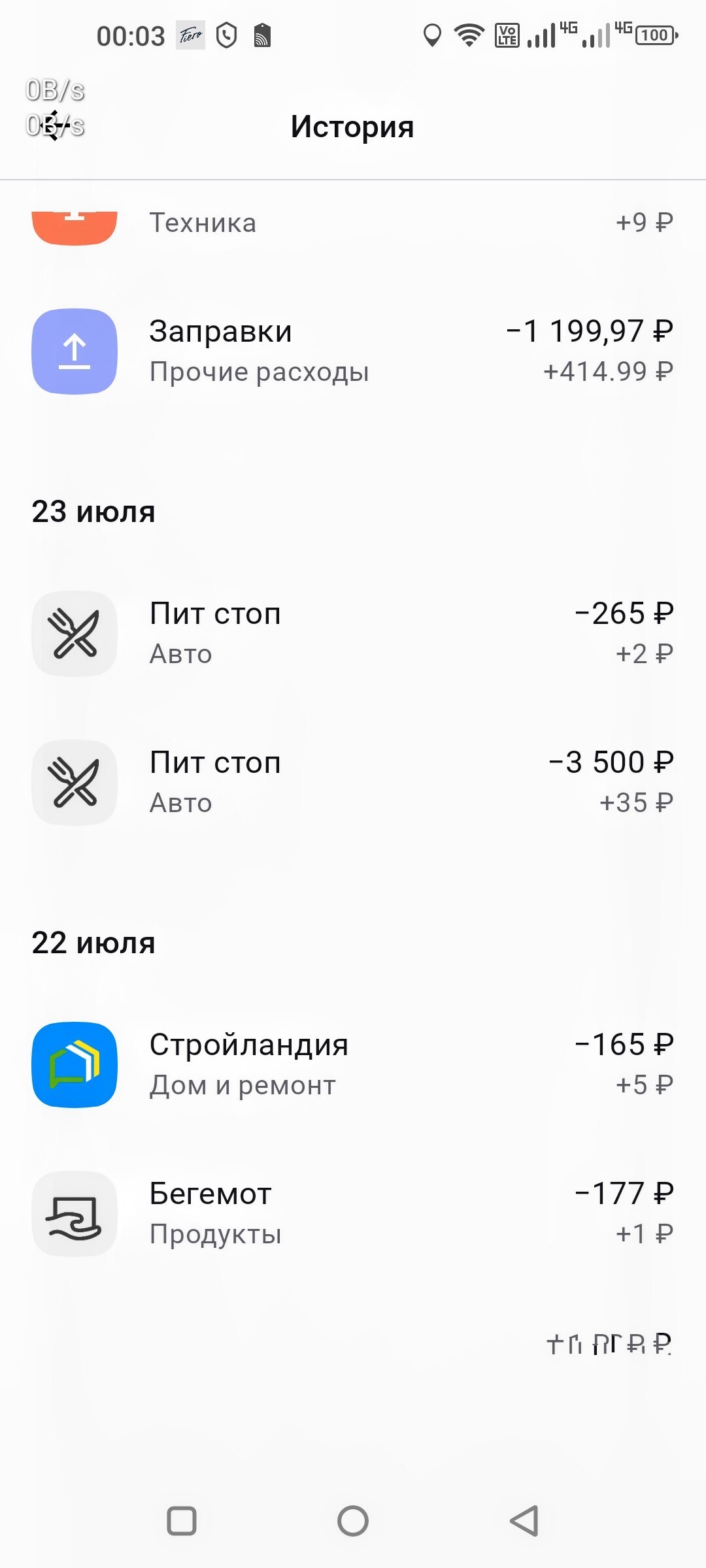Open the Стройландия transaction
Screen dimensions: 706x1568
(353, 1064)
